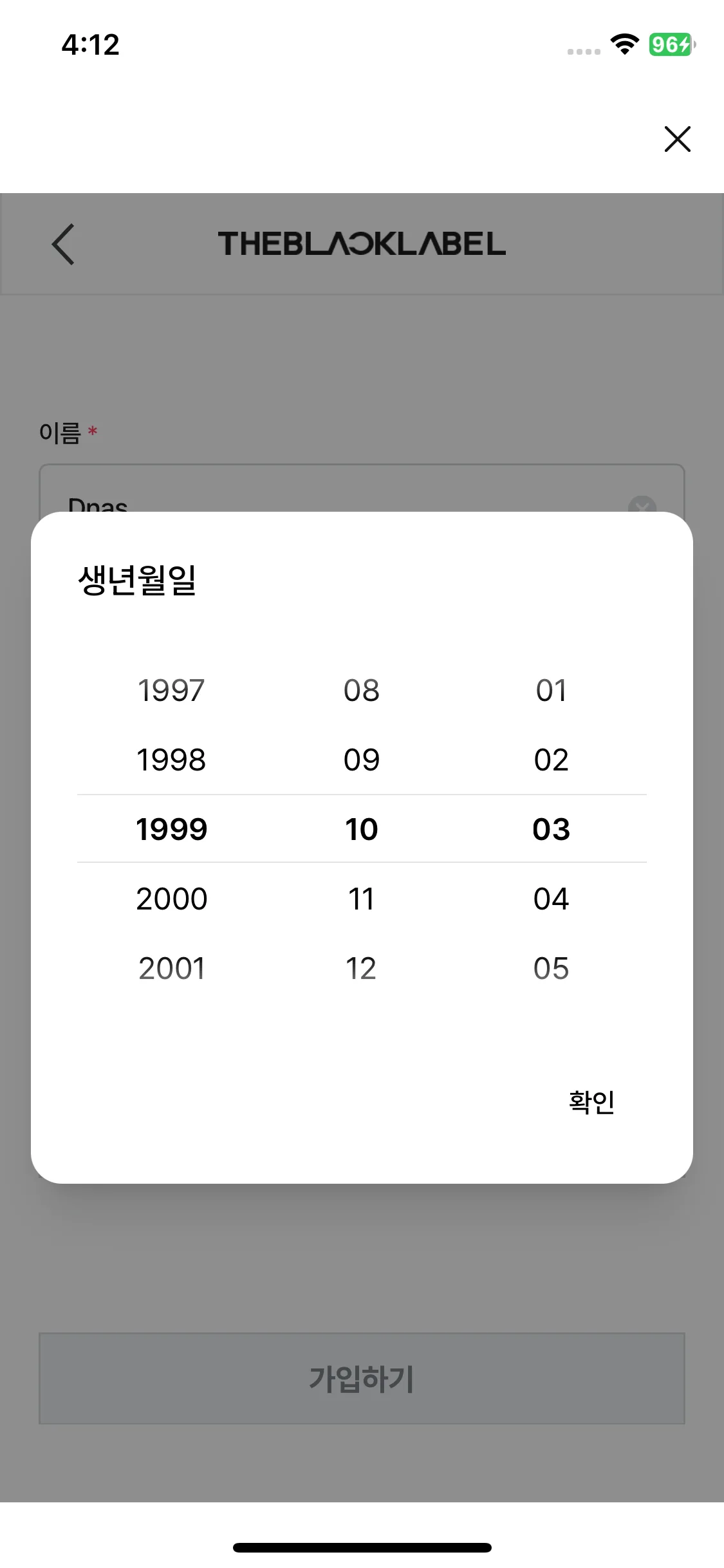Select year 2001 in the birthday picker

click(171, 967)
